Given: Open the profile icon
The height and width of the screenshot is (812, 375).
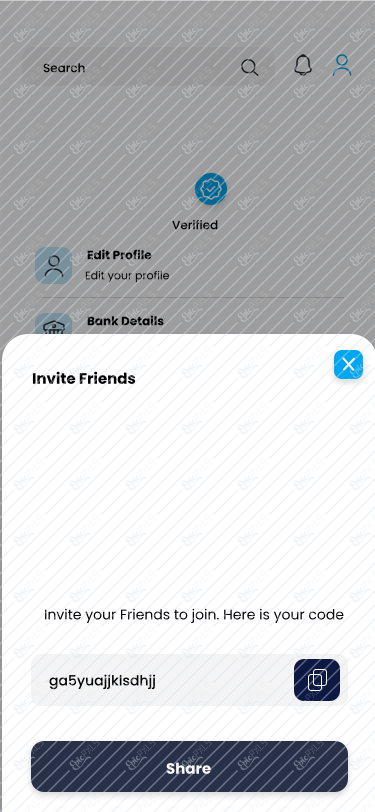Looking at the screenshot, I should tap(342, 66).
